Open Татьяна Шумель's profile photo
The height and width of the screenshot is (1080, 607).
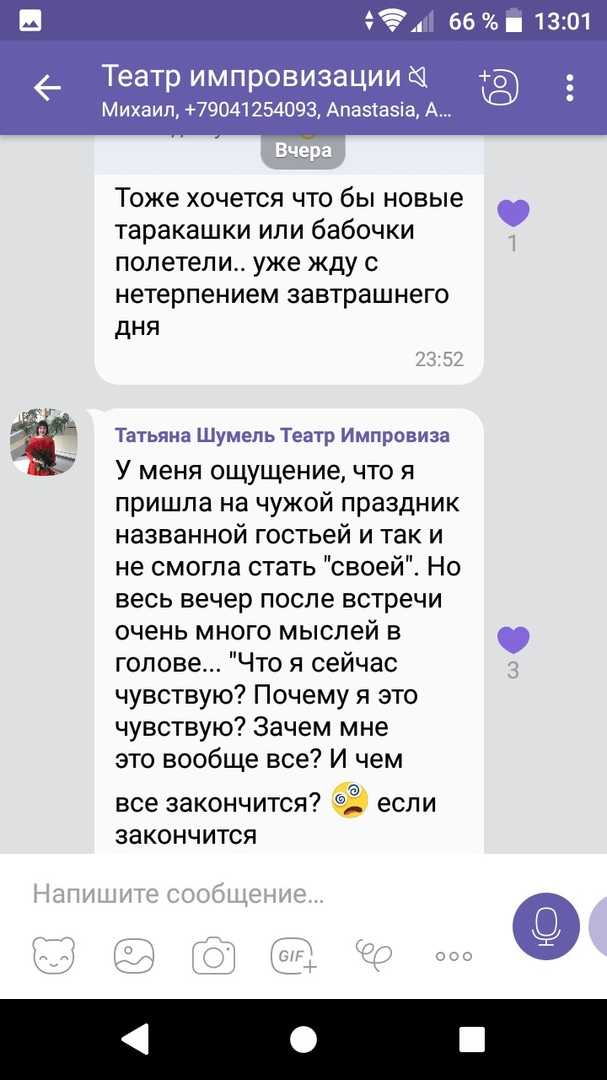[44, 442]
